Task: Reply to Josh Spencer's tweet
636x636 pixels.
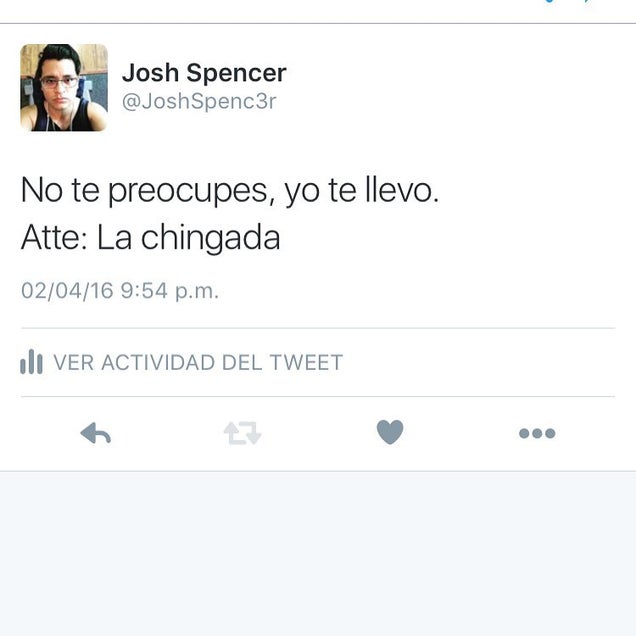Action: point(95,433)
